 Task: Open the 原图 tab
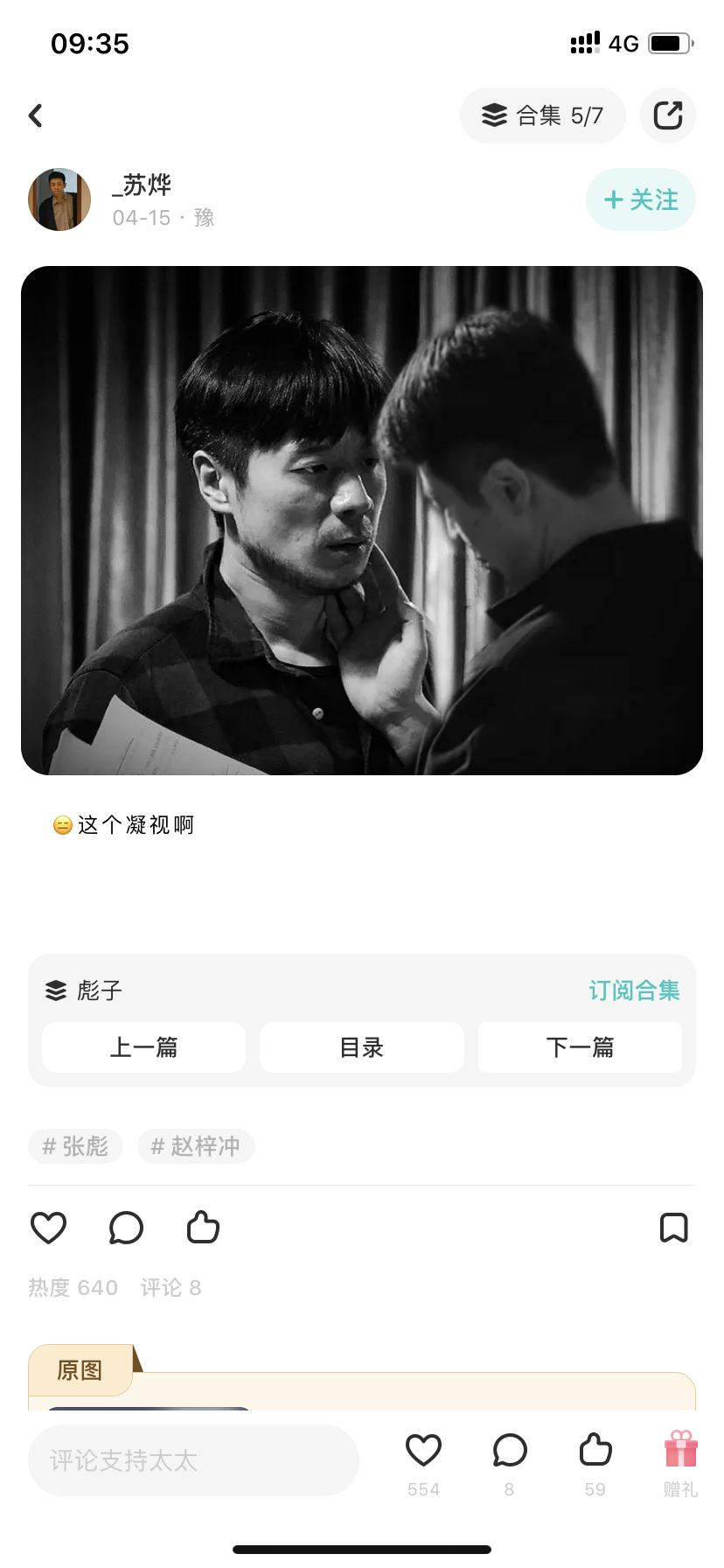pos(80,1370)
